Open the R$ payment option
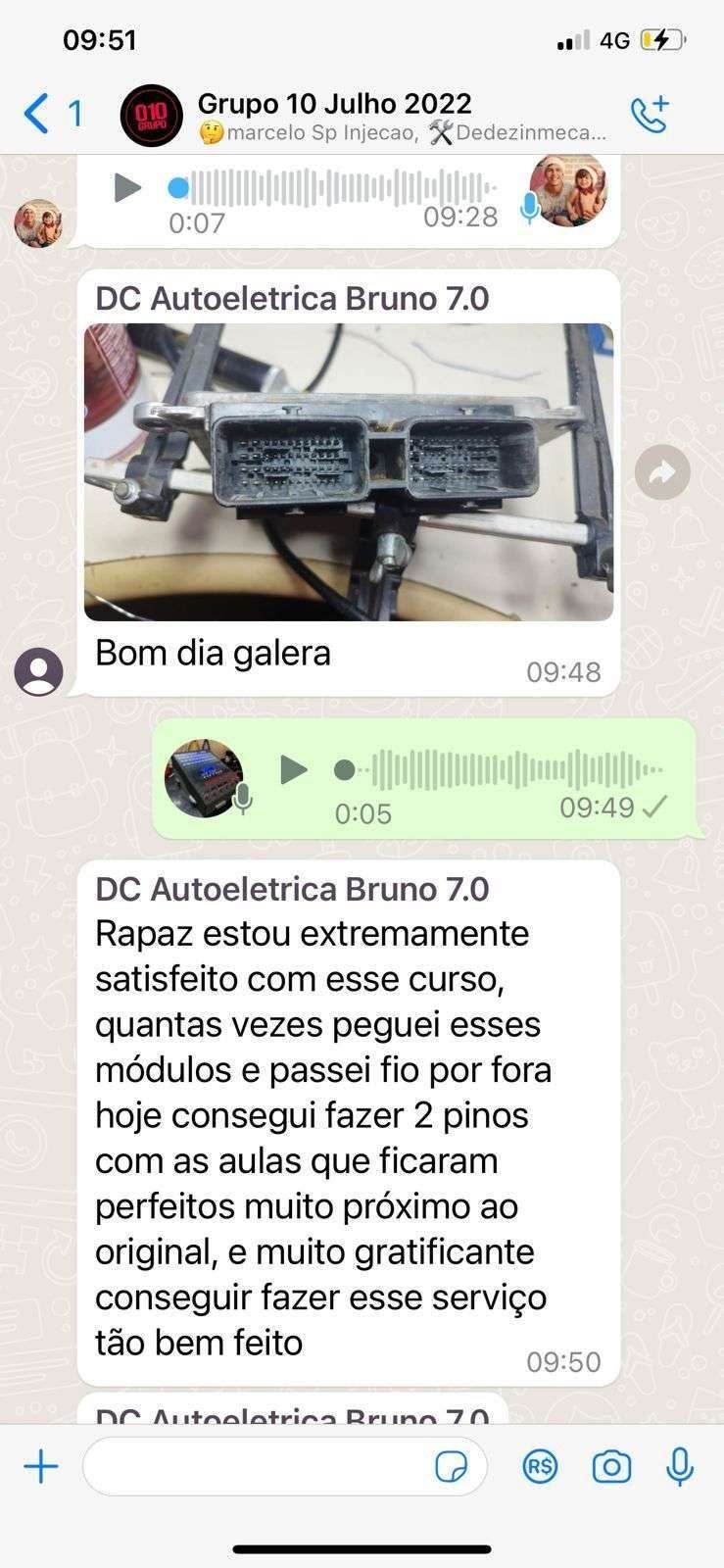The height and width of the screenshot is (1568, 724). pos(540,1467)
